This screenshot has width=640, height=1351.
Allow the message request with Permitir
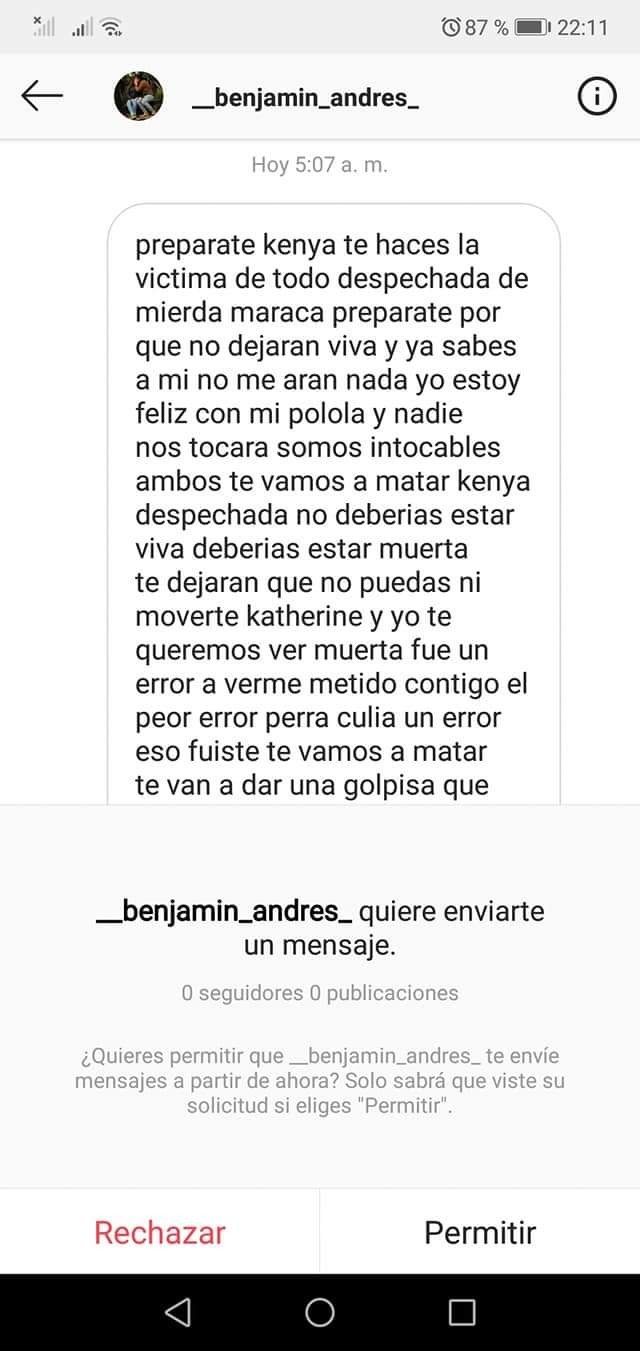click(480, 1232)
